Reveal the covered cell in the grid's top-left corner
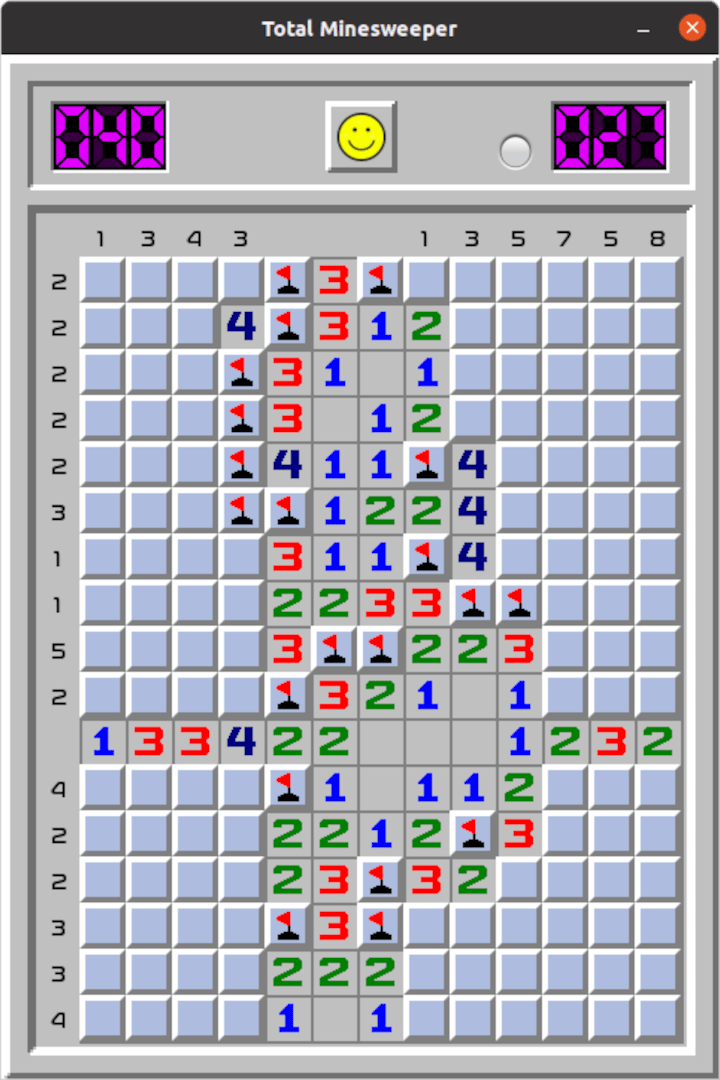This screenshot has height=1080, width=720. coord(103,280)
